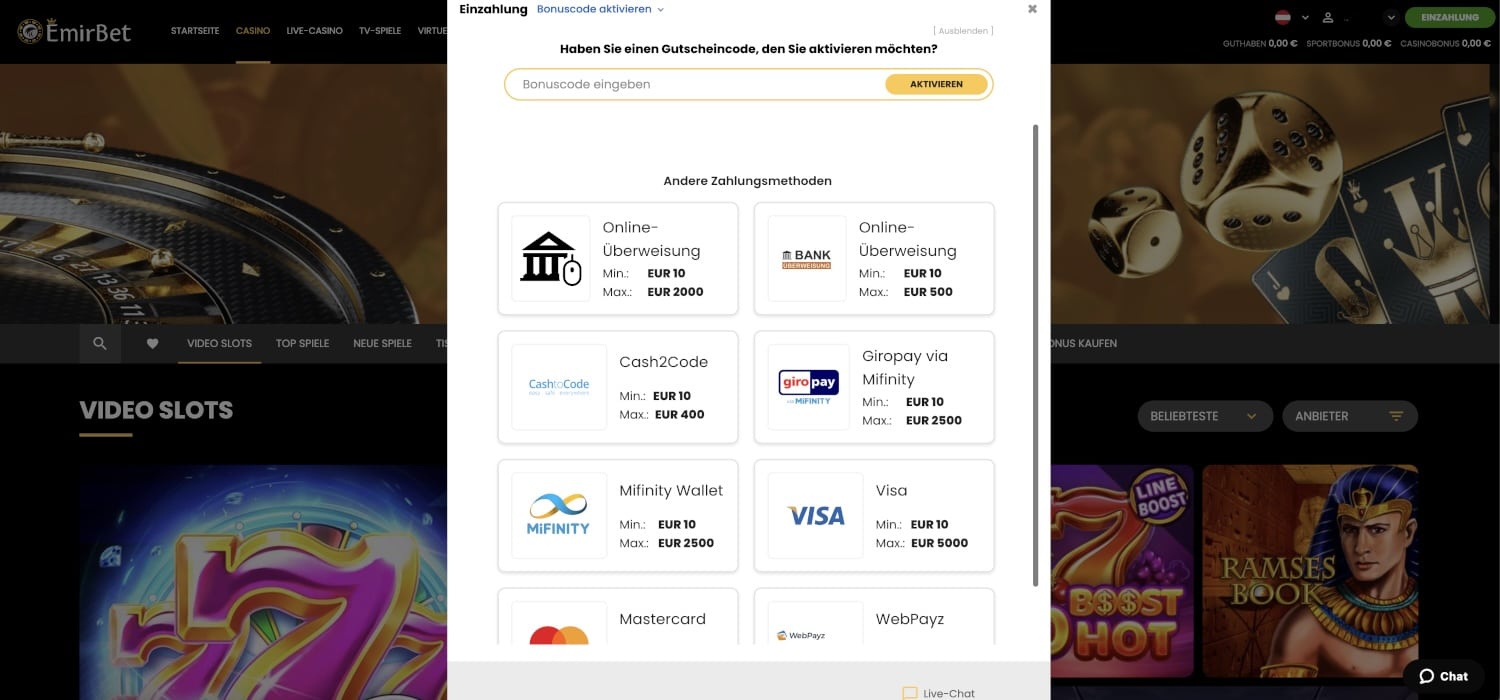This screenshot has width=1500, height=700.
Task: Open the game search icon
Action: 99,343
